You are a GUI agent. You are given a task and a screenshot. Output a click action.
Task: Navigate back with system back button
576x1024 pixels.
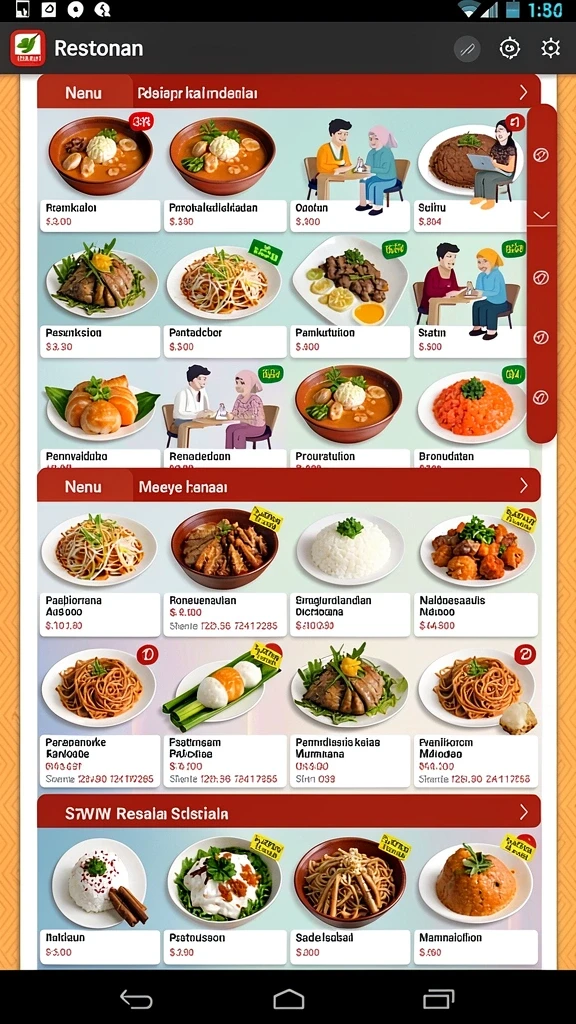point(136,999)
